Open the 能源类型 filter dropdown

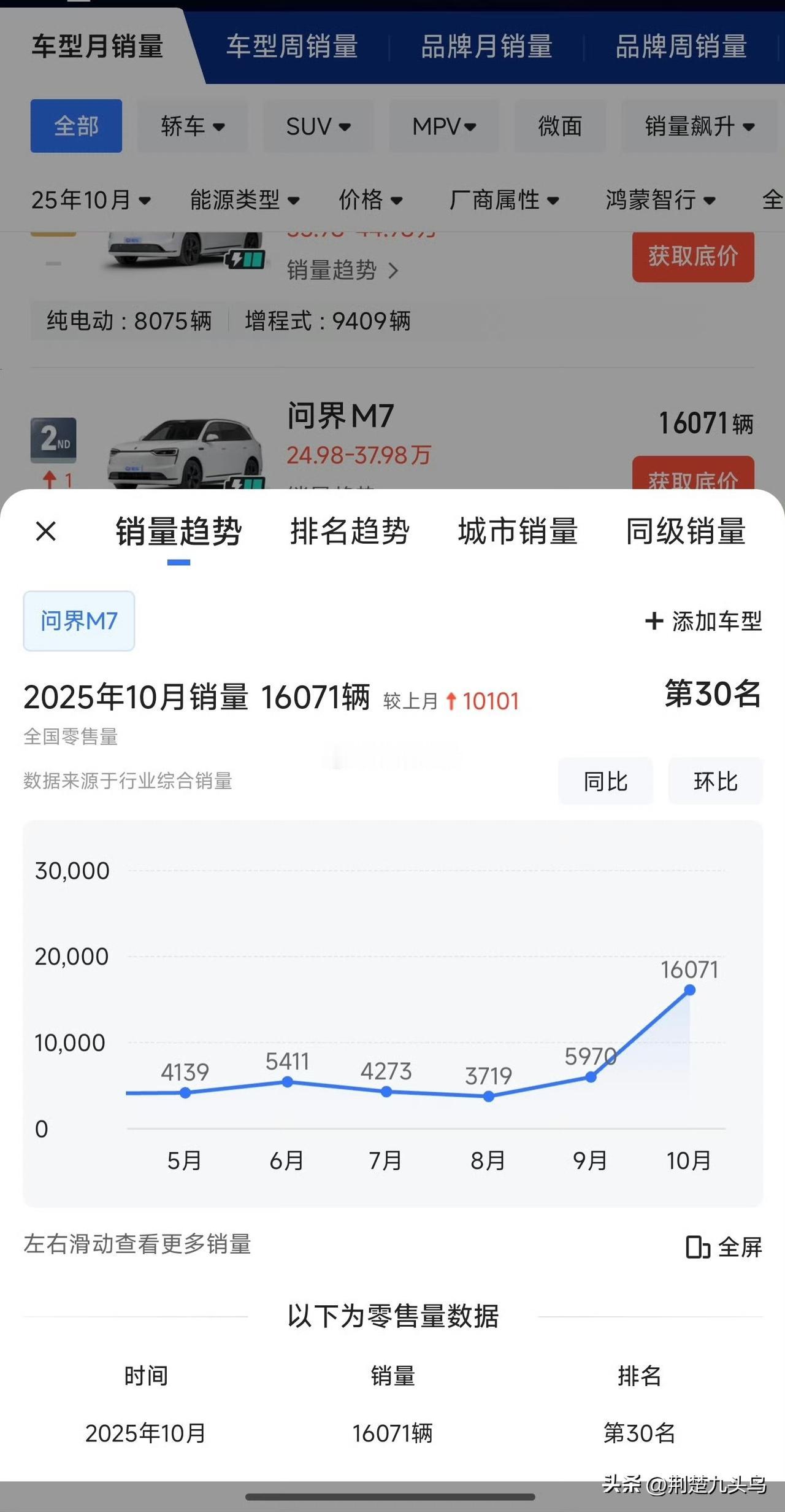coord(244,199)
